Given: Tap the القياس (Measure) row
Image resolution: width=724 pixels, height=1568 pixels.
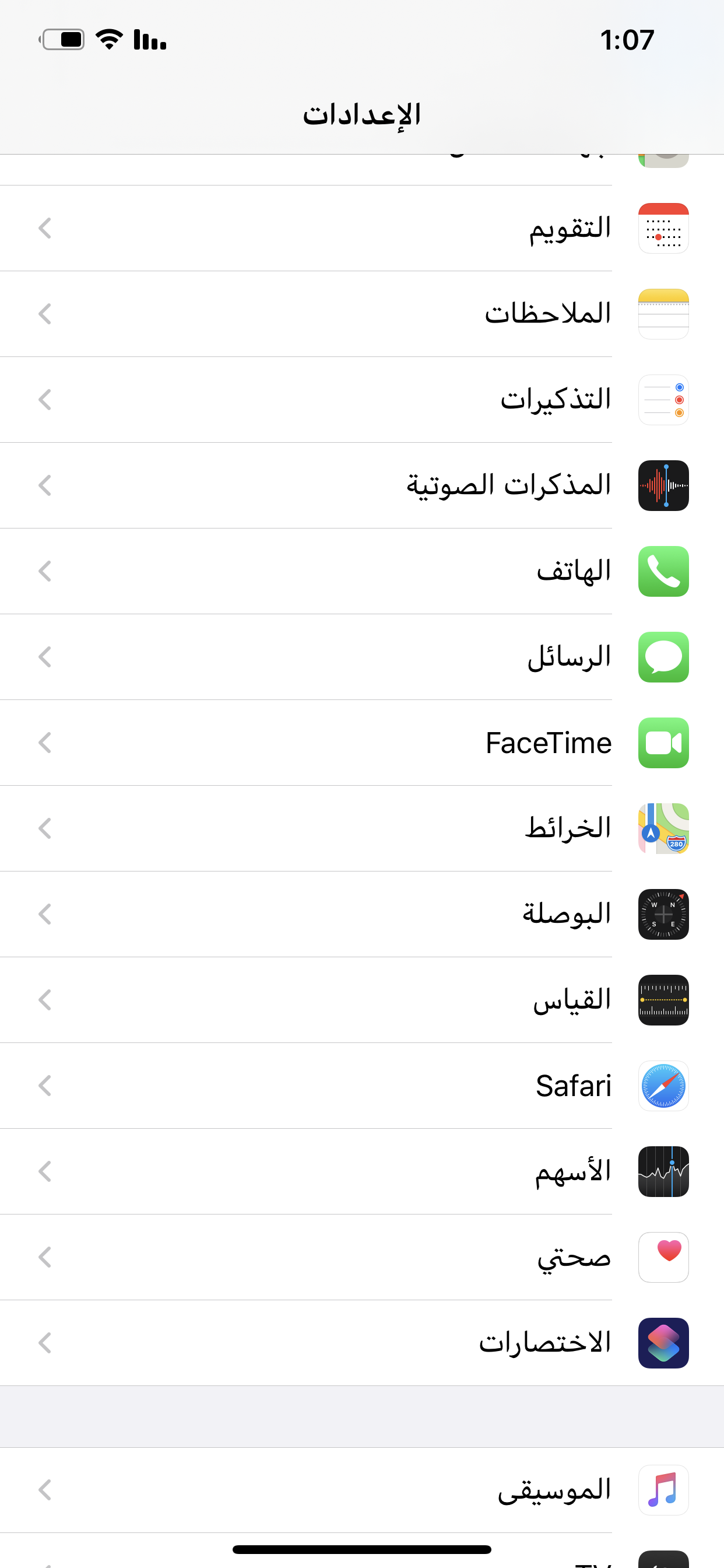Looking at the screenshot, I should click(x=362, y=1000).
